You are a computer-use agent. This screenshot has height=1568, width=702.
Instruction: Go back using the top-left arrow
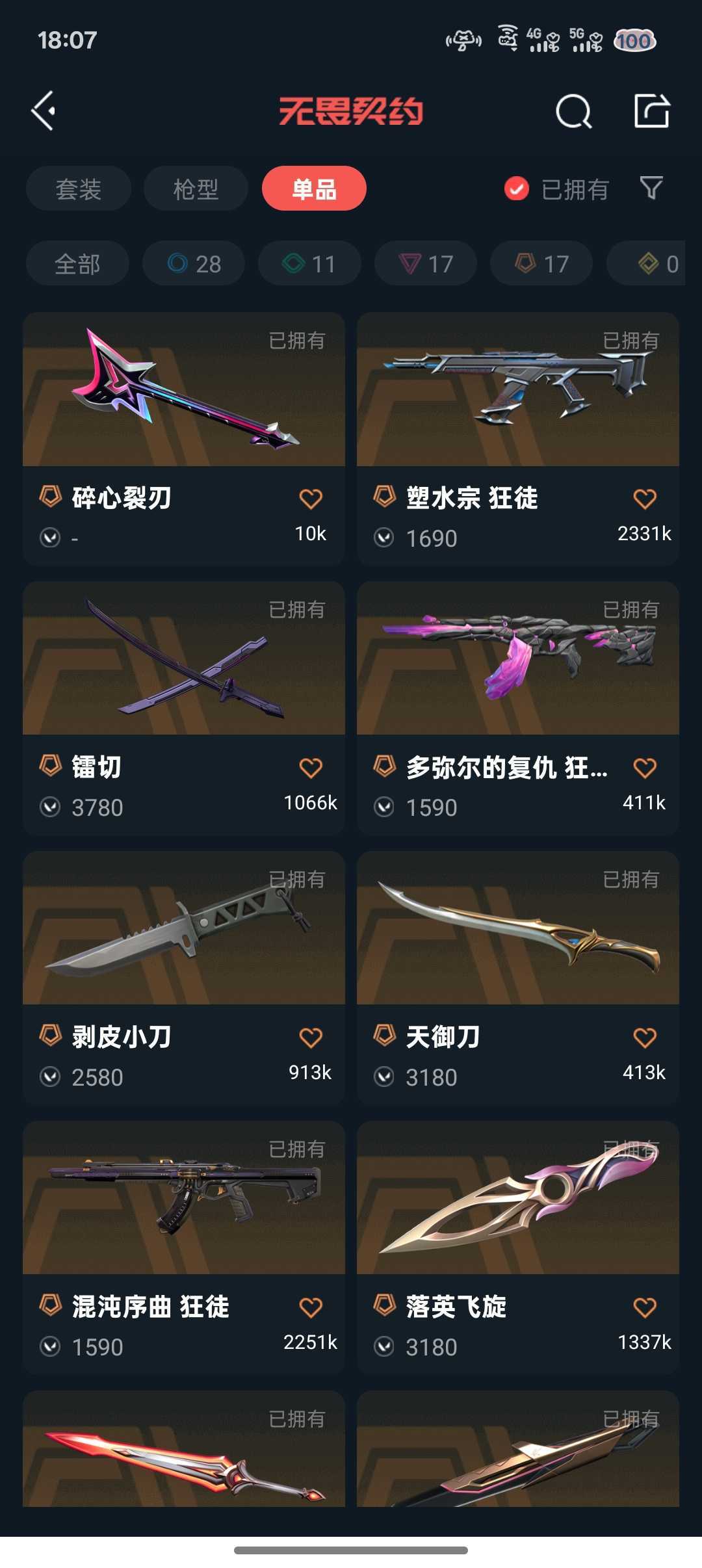click(43, 111)
